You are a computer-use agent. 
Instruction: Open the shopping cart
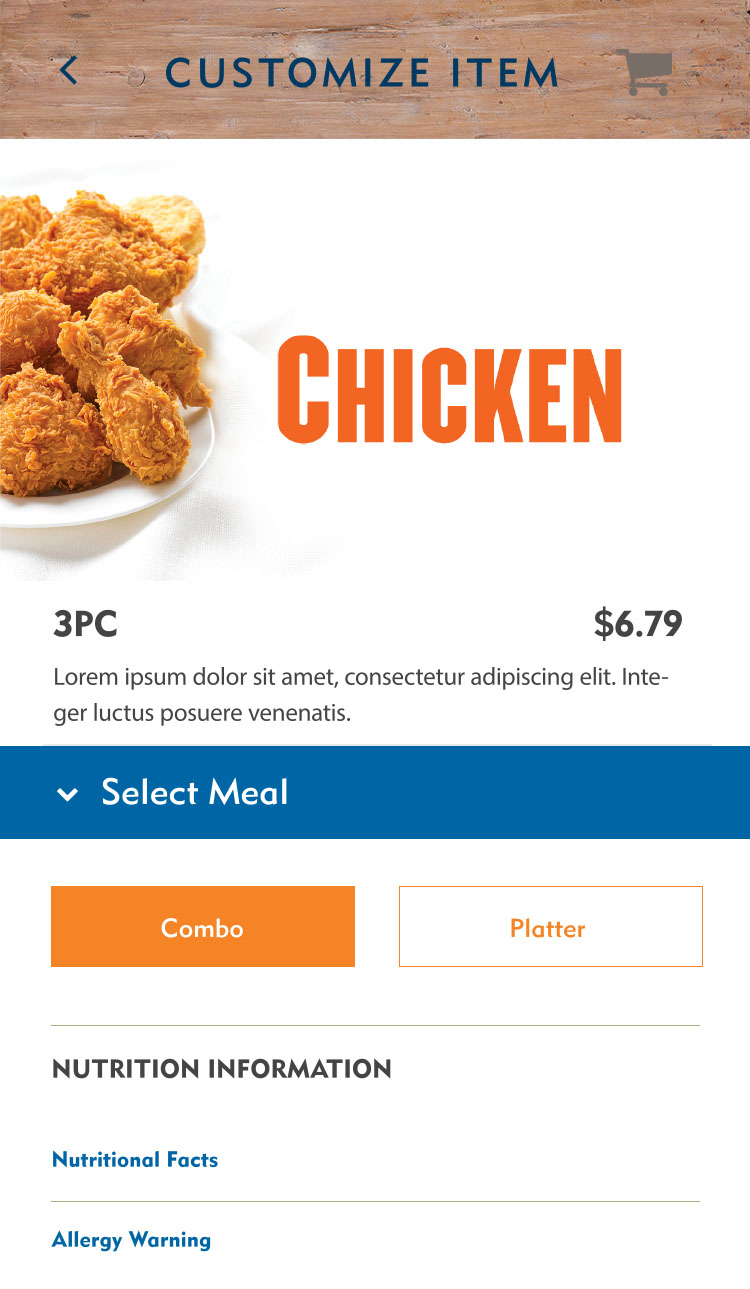[643, 72]
